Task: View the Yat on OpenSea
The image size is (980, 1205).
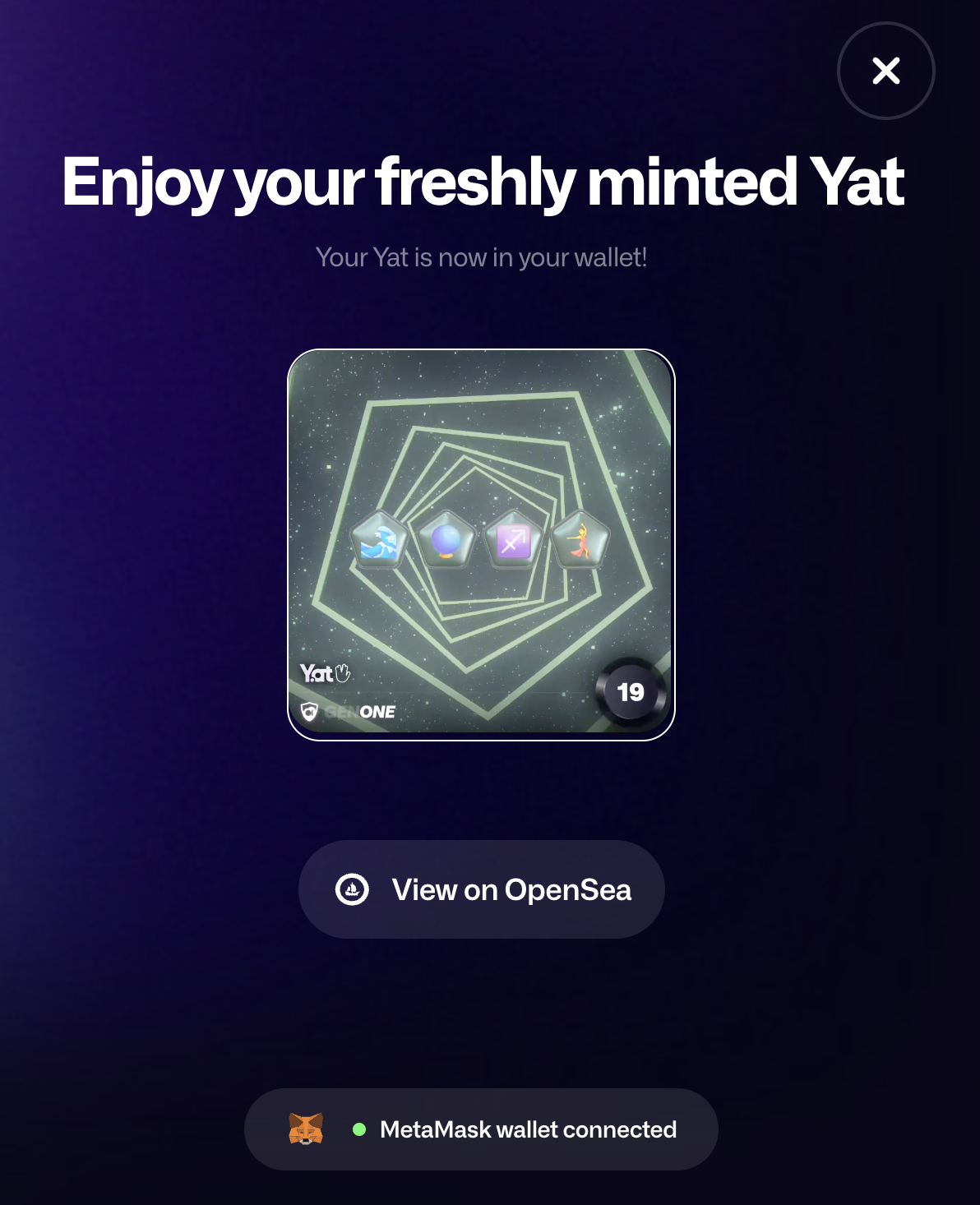Action: pos(481,889)
